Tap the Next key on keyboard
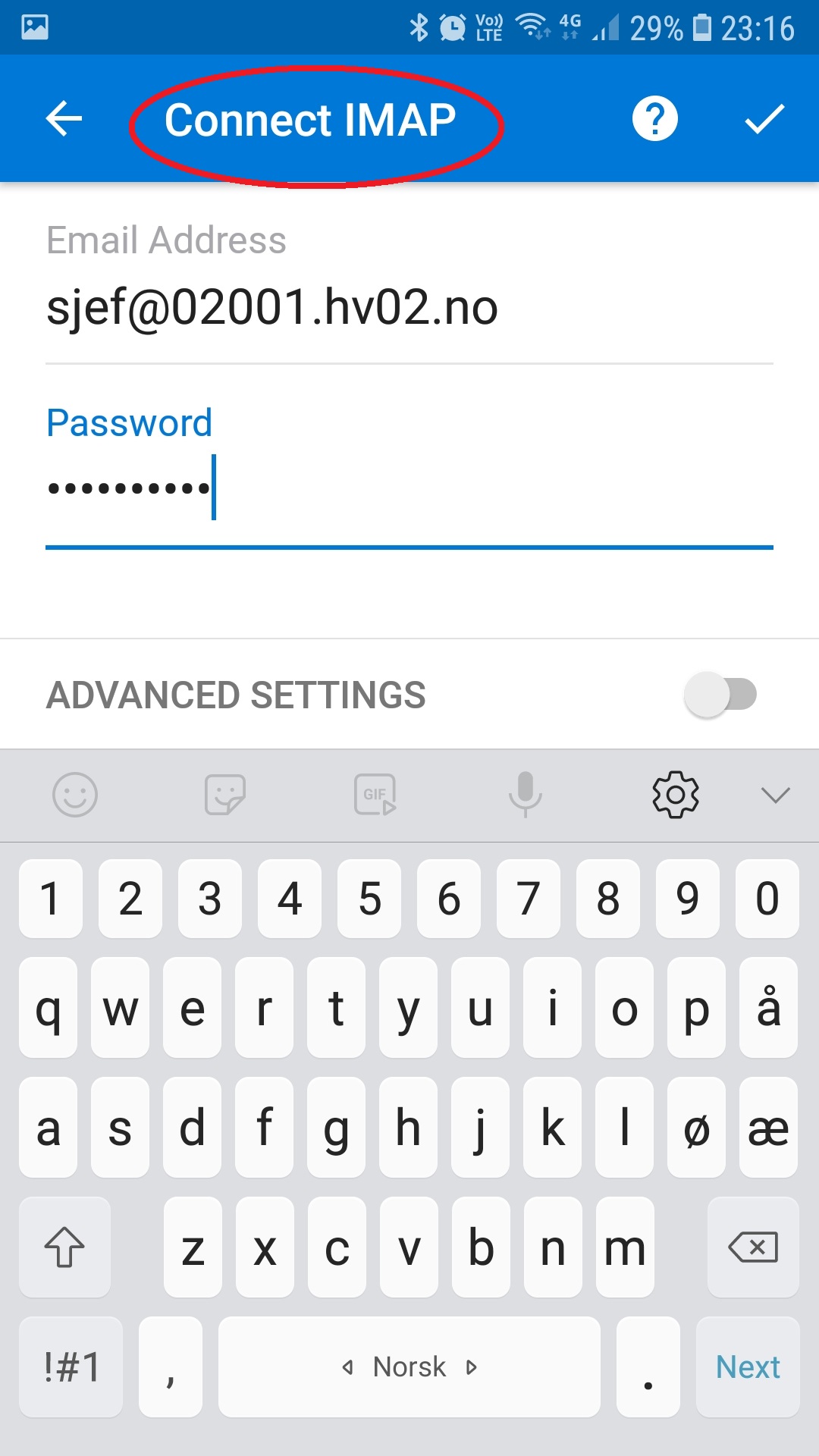819x1456 pixels. click(748, 1367)
